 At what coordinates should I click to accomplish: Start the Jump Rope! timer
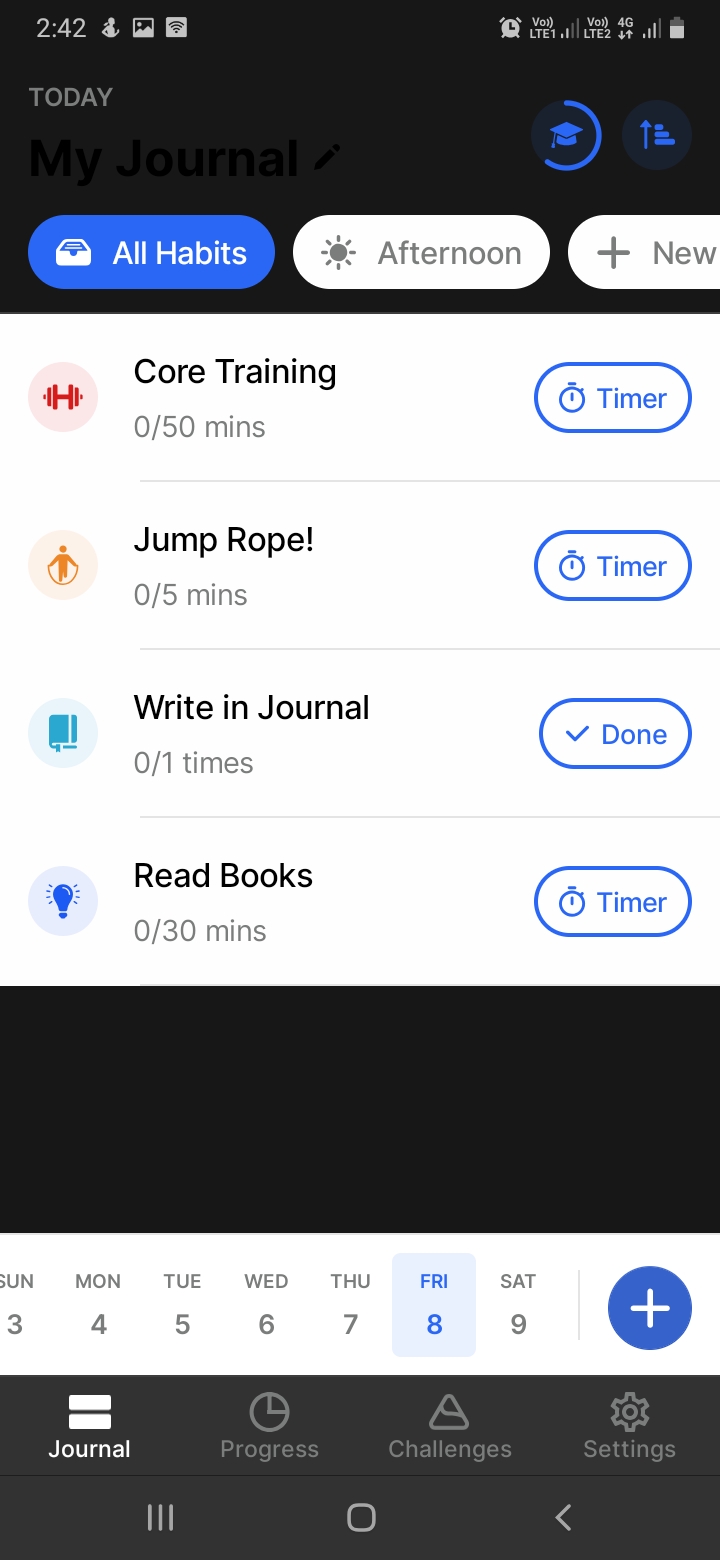613,566
